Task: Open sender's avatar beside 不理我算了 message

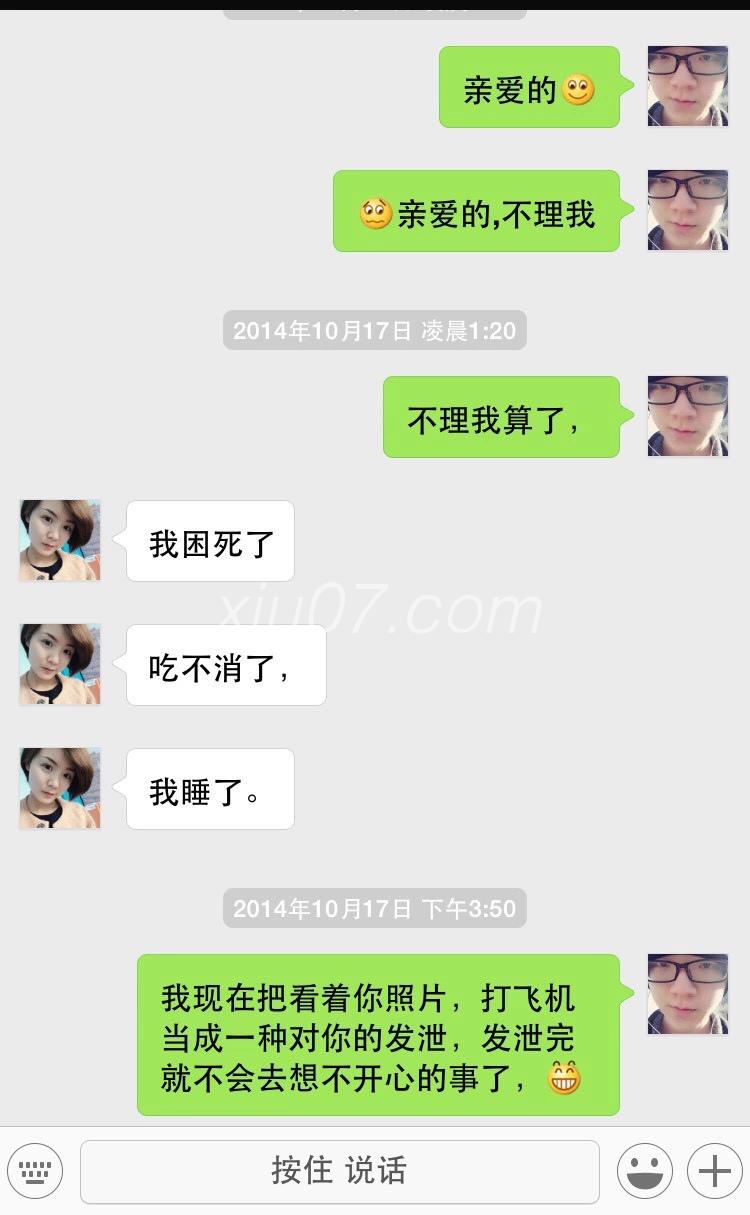Action: (x=687, y=416)
